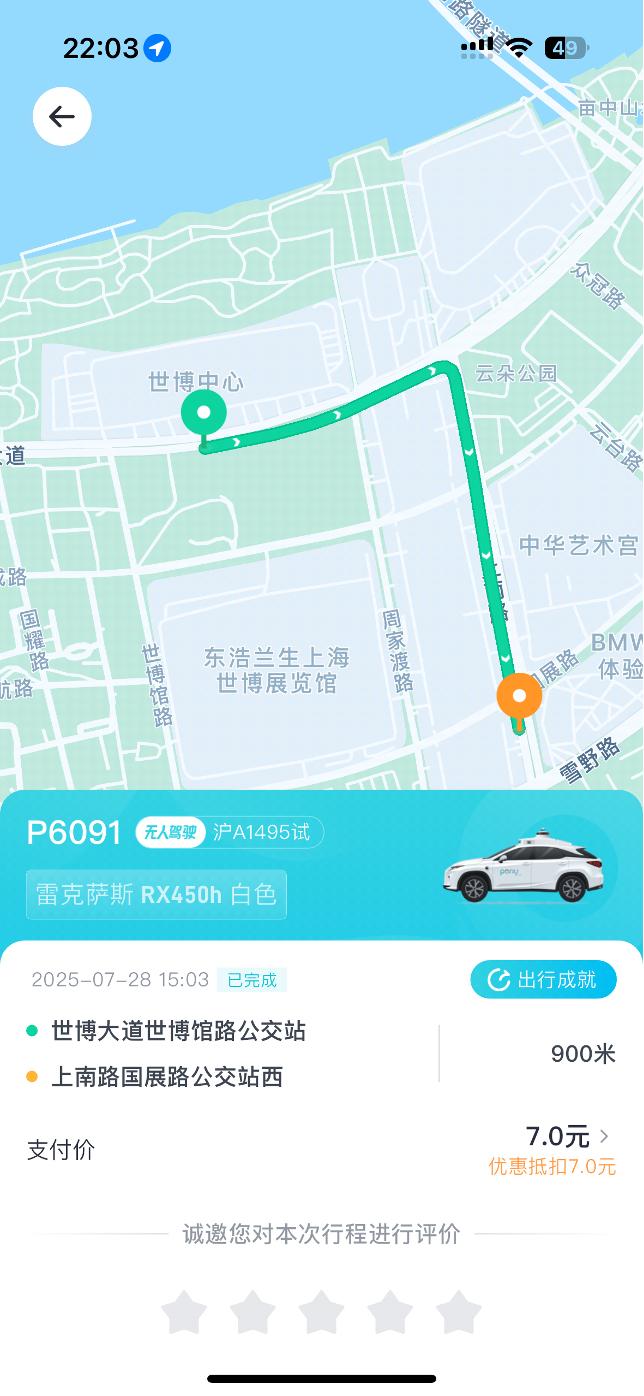
Task: Tap the green pickup marker on map
Action: coord(204,413)
